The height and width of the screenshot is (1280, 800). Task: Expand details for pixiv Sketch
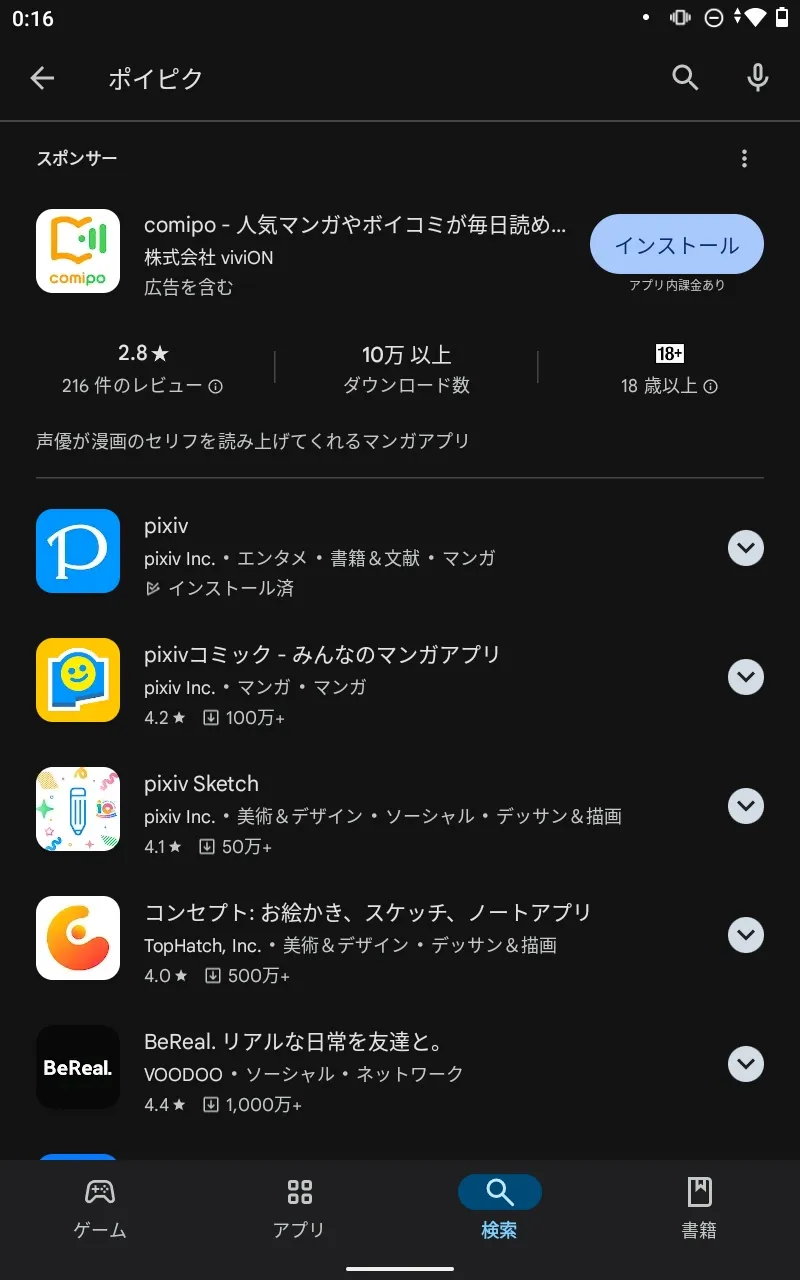pyautogui.click(x=746, y=806)
